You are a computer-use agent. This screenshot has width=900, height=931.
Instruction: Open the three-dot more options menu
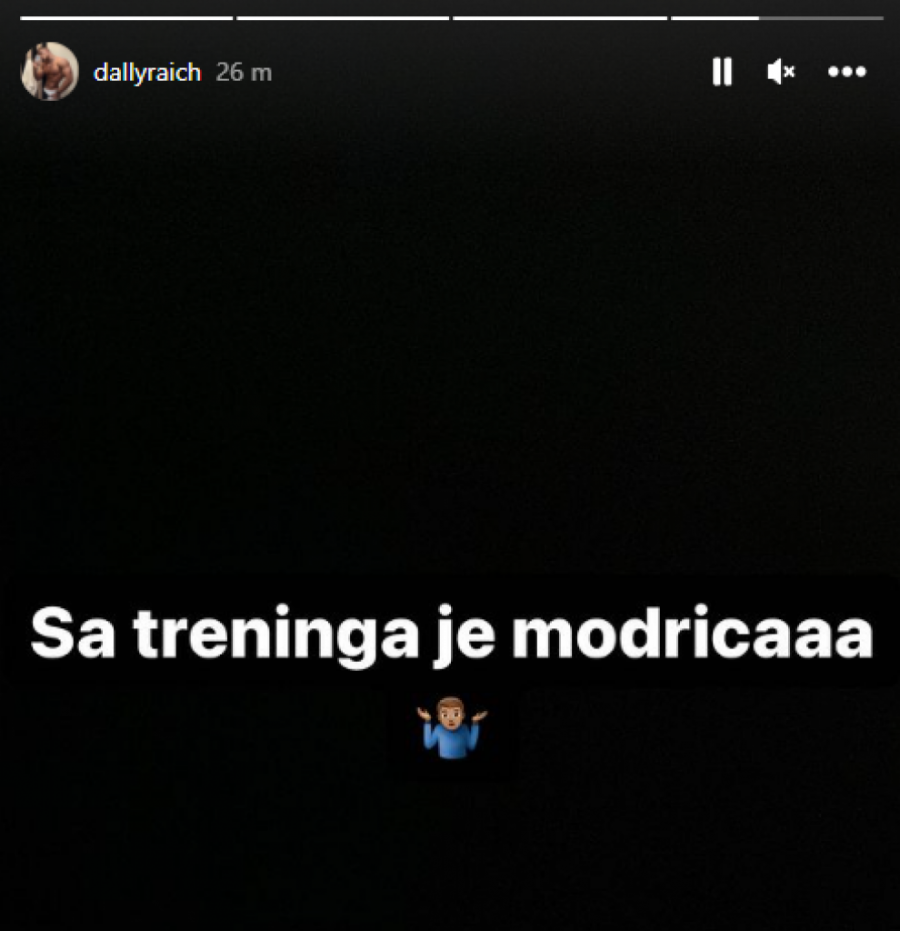tap(846, 72)
